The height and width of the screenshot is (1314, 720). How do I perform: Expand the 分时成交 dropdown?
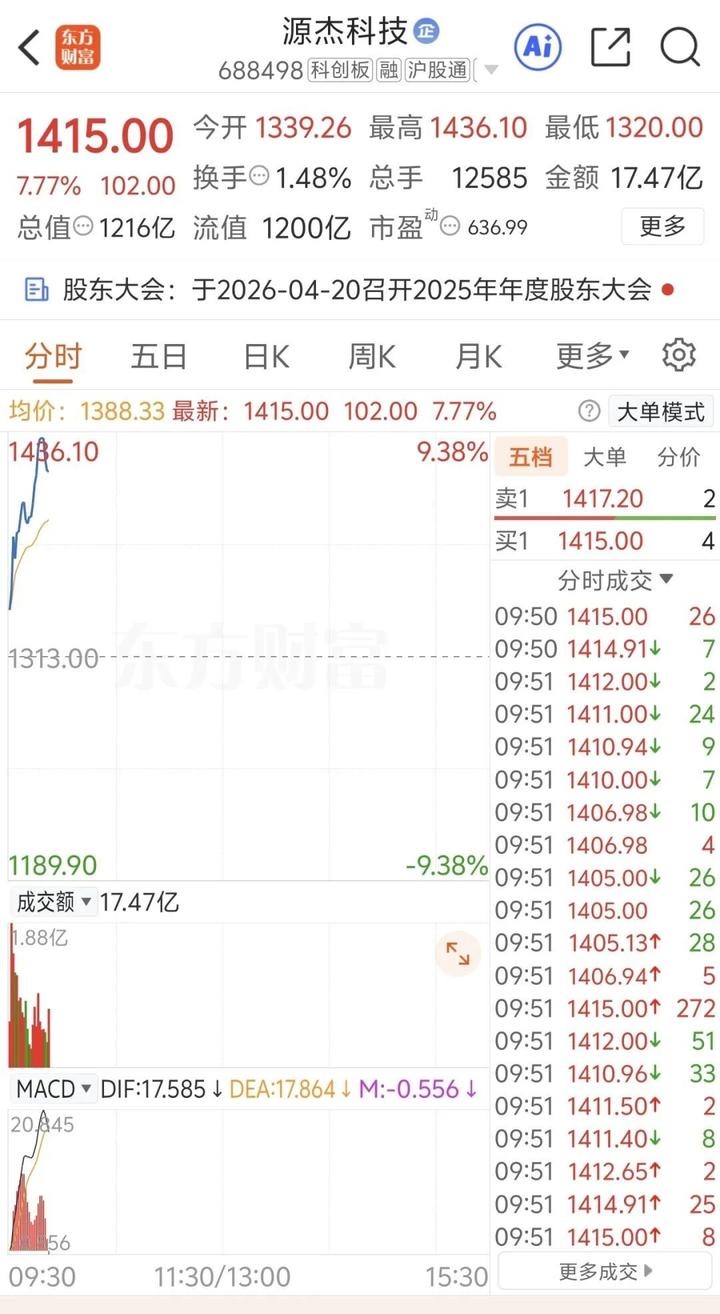pyautogui.click(x=615, y=580)
